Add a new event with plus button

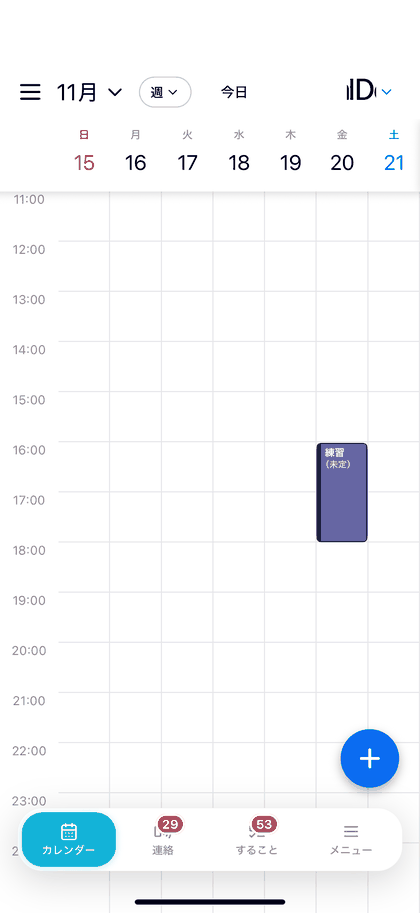370,758
